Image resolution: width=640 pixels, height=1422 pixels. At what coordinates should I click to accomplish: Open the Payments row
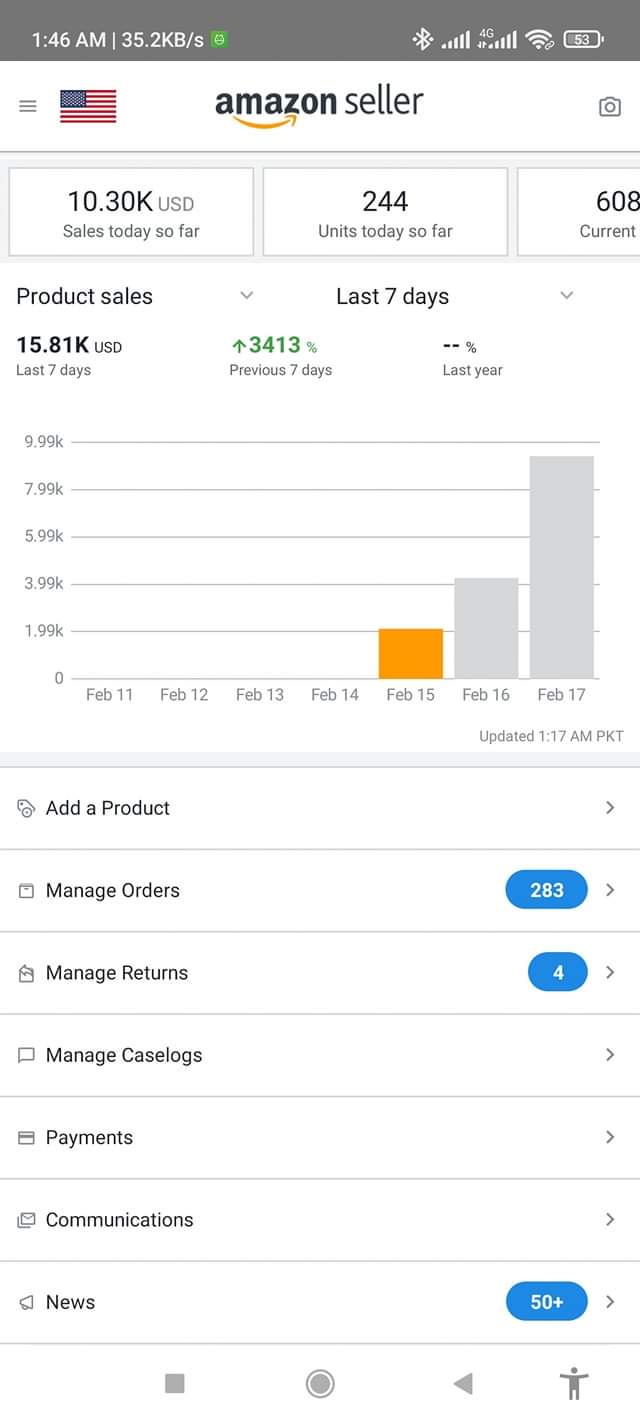[320, 1137]
